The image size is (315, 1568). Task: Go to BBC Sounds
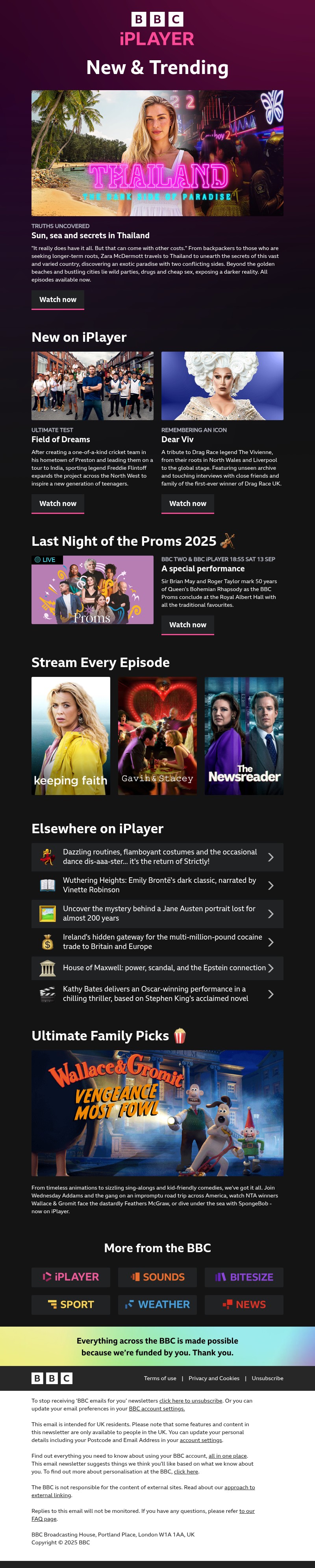coord(157,1277)
